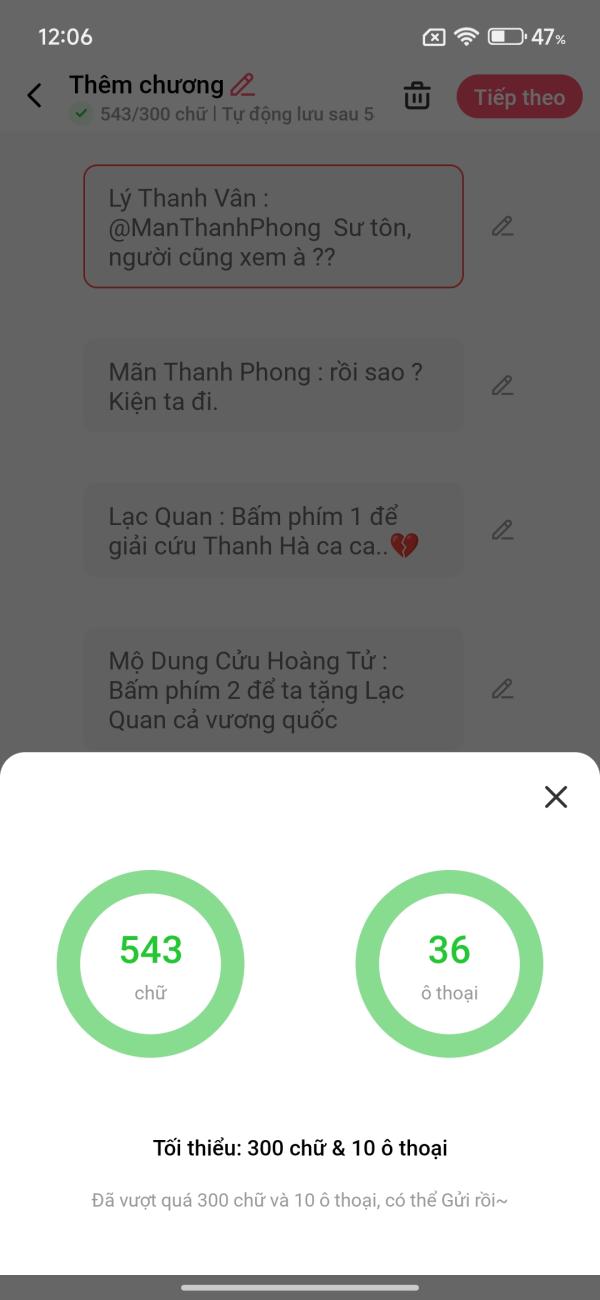Tap the Tiếp theo button
The image size is (600, 1300).
point(519,97)
